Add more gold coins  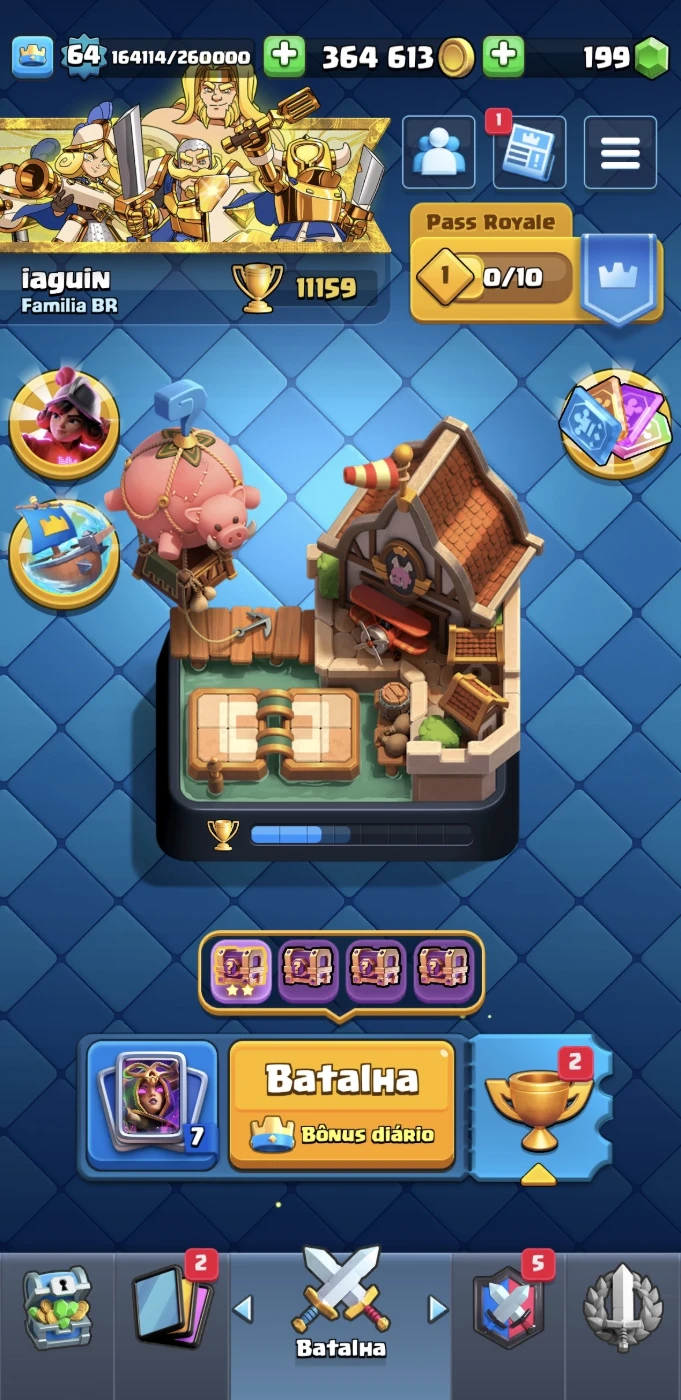tap(503, 57)
